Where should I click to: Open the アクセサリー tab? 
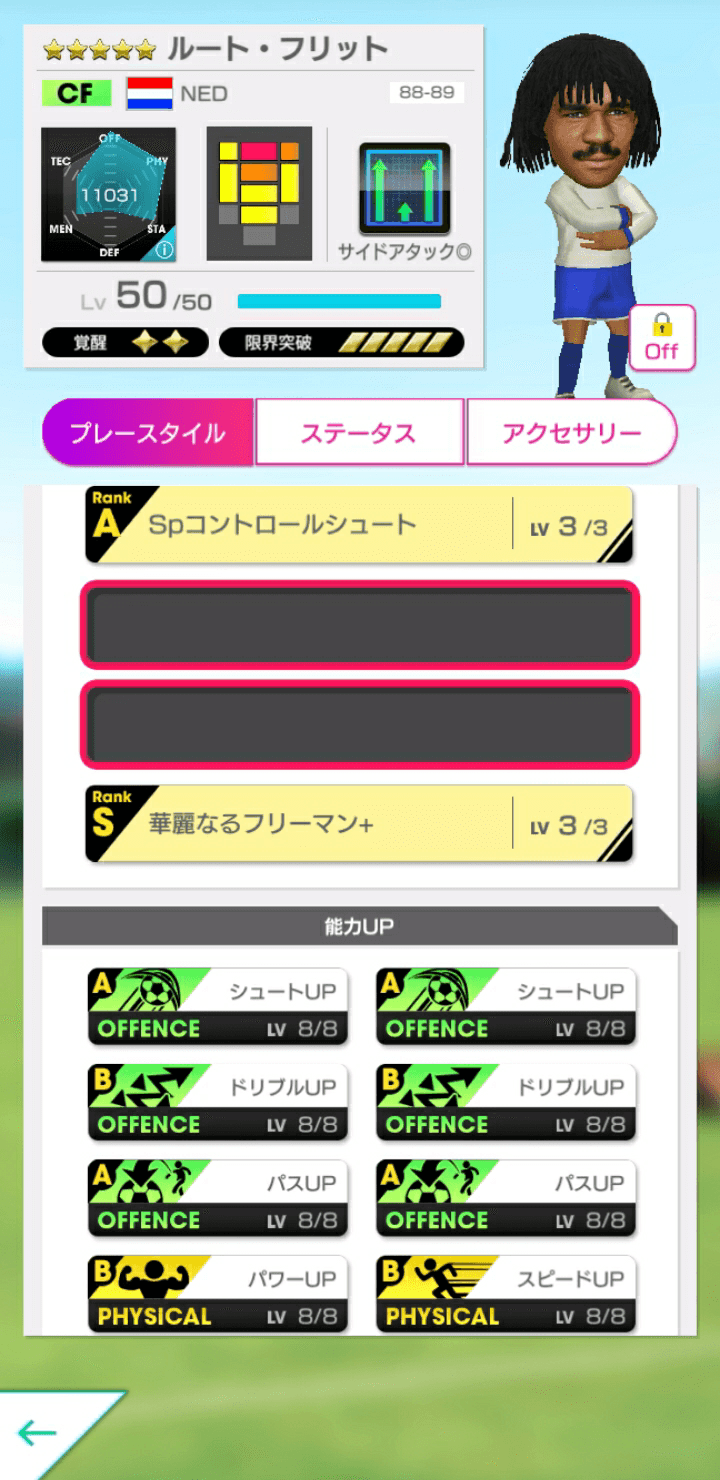[571, 433]
